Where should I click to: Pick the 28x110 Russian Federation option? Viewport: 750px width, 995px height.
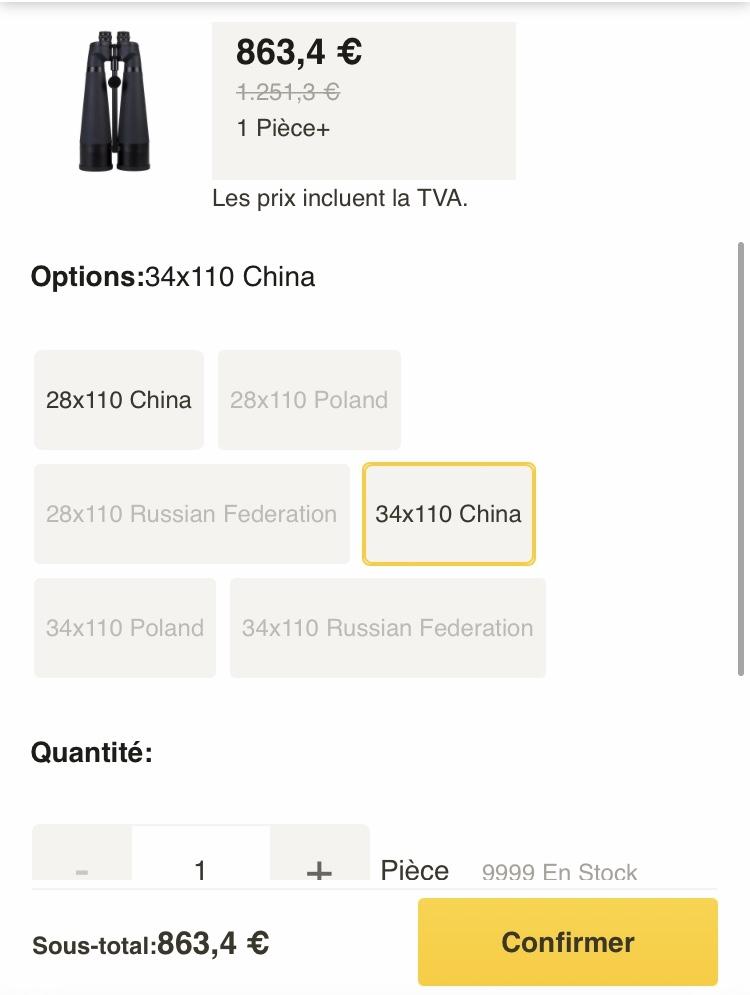[x=191, y=514]
